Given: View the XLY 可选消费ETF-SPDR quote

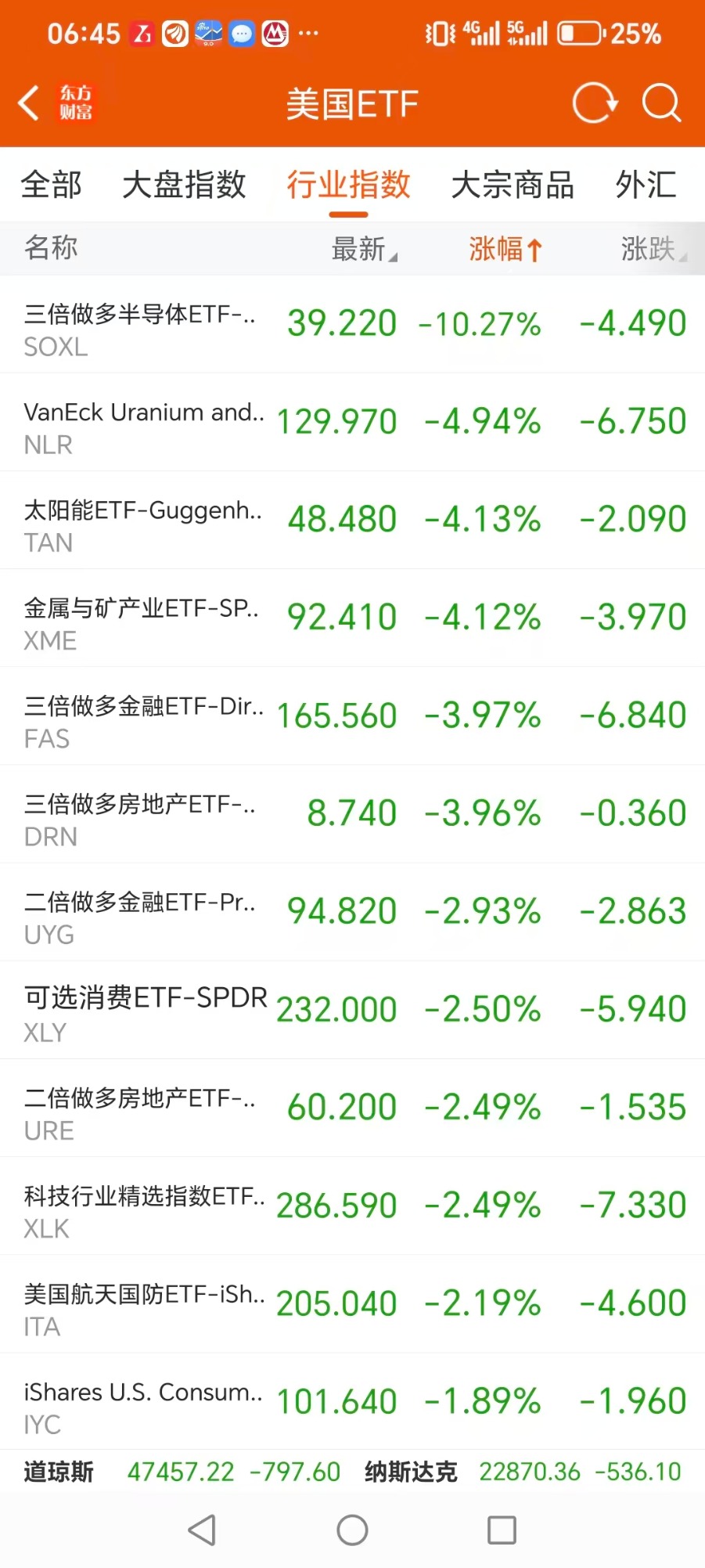Looking at the screenshot, I should pos(352,1011).
